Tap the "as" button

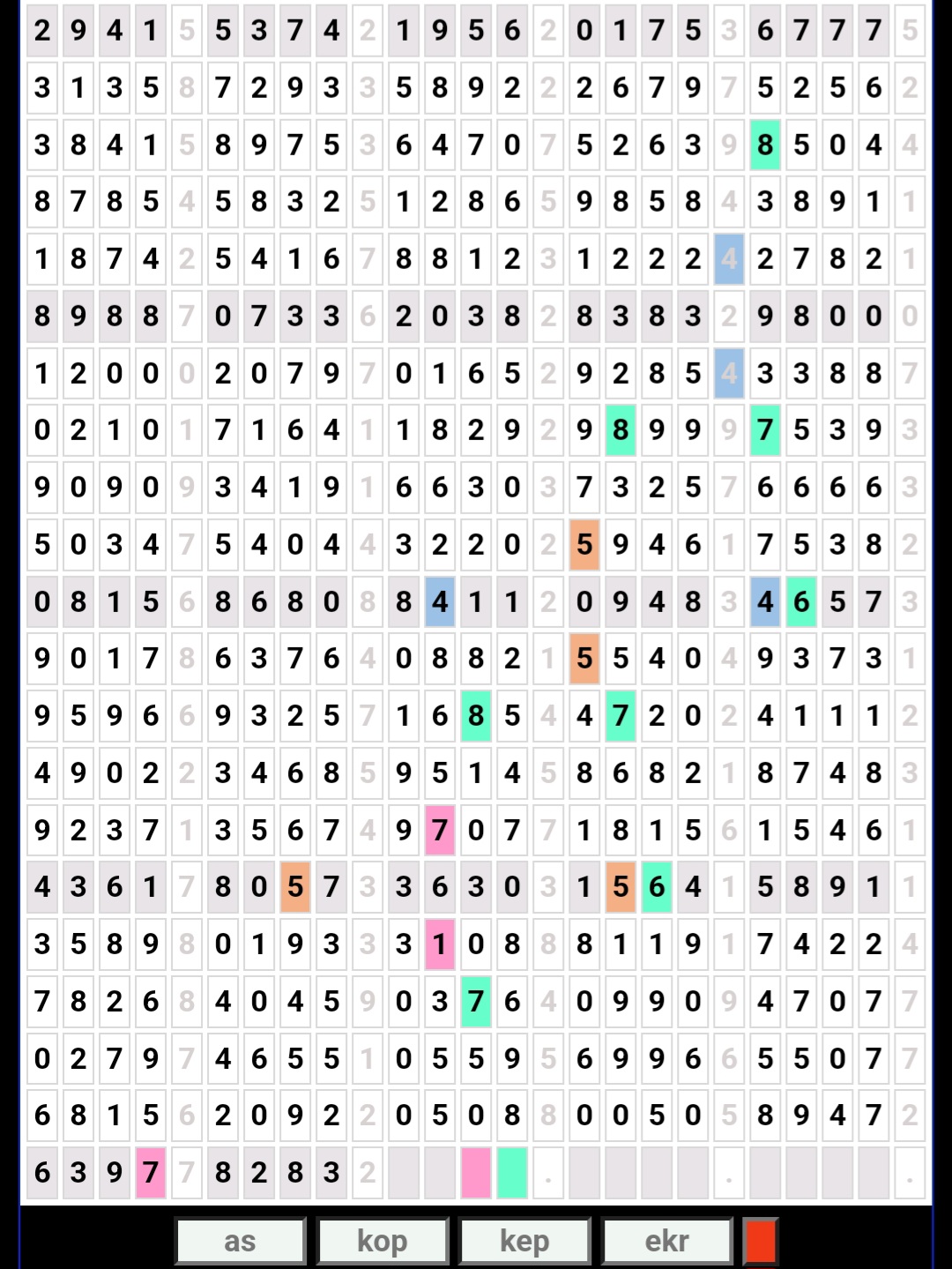[241, 1241]
